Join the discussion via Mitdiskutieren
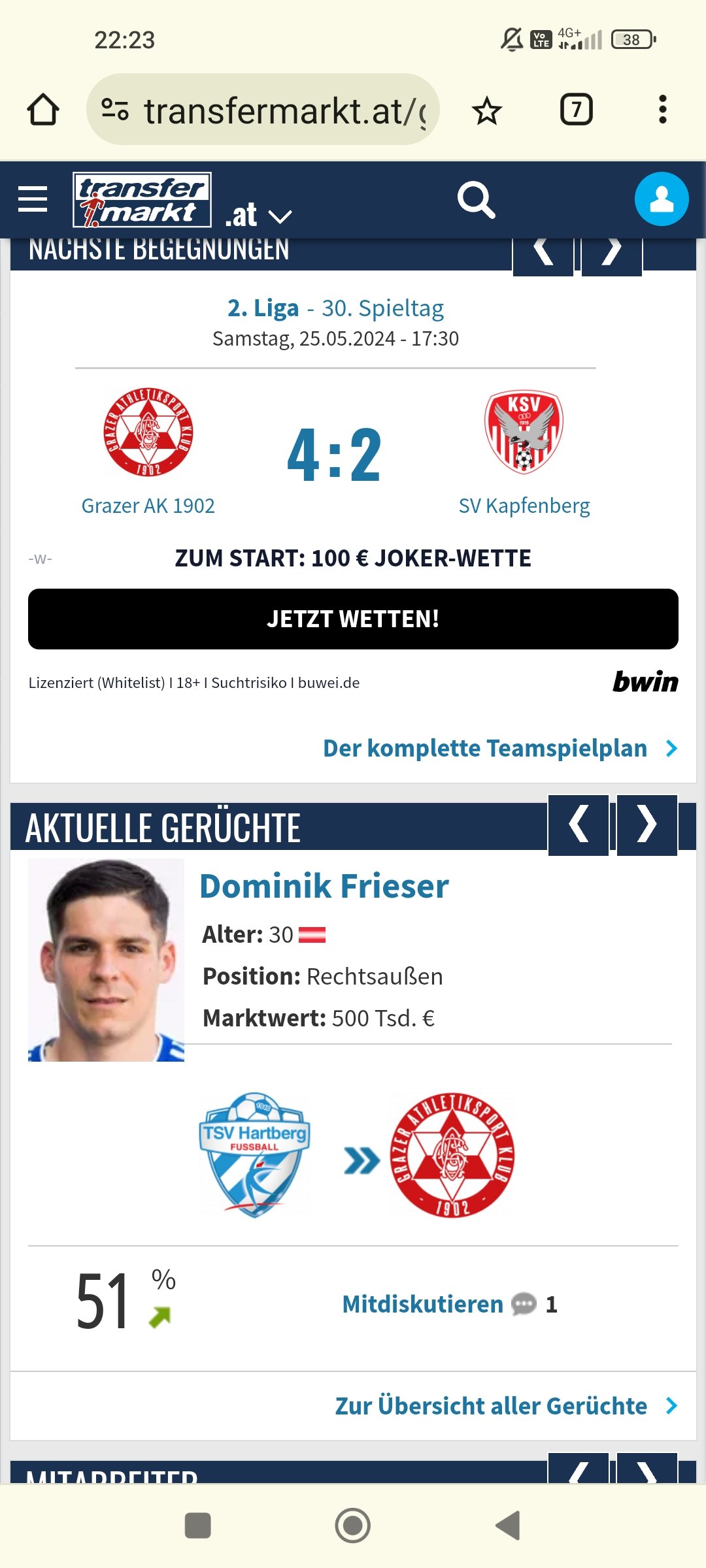The height and width of the screenshot is (1568, 706). coord(423,1304)
